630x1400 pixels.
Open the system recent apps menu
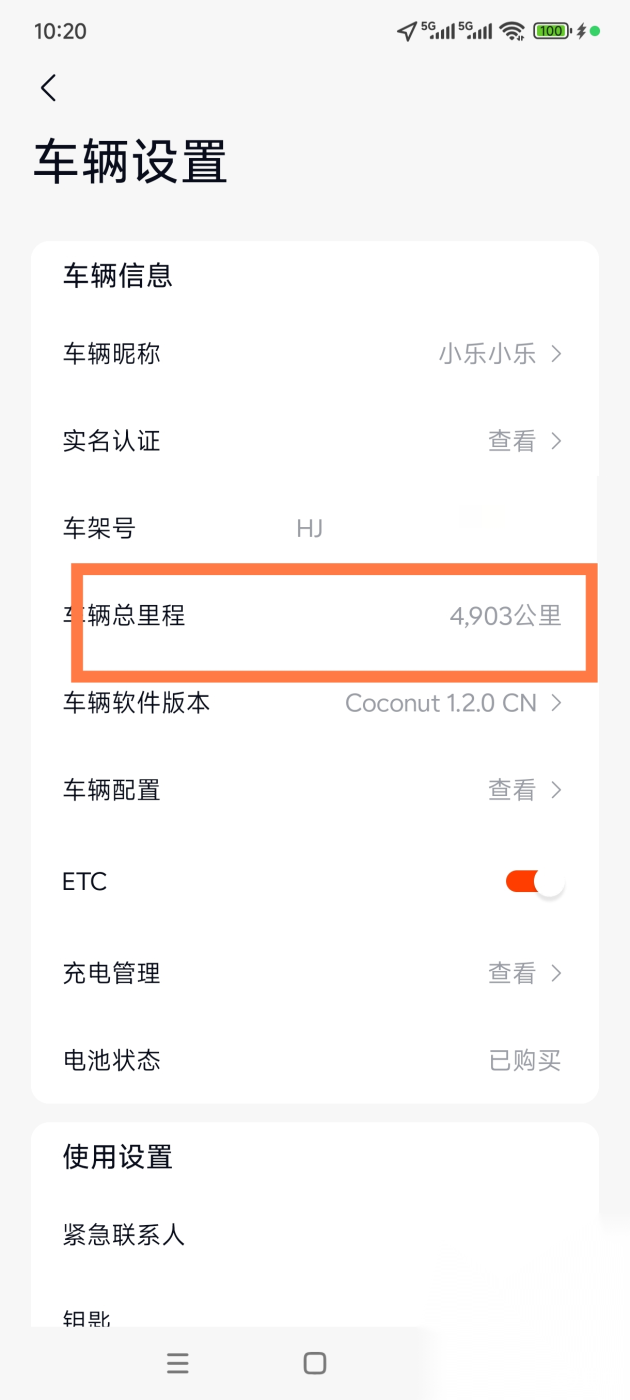(x=178, y=1363)
